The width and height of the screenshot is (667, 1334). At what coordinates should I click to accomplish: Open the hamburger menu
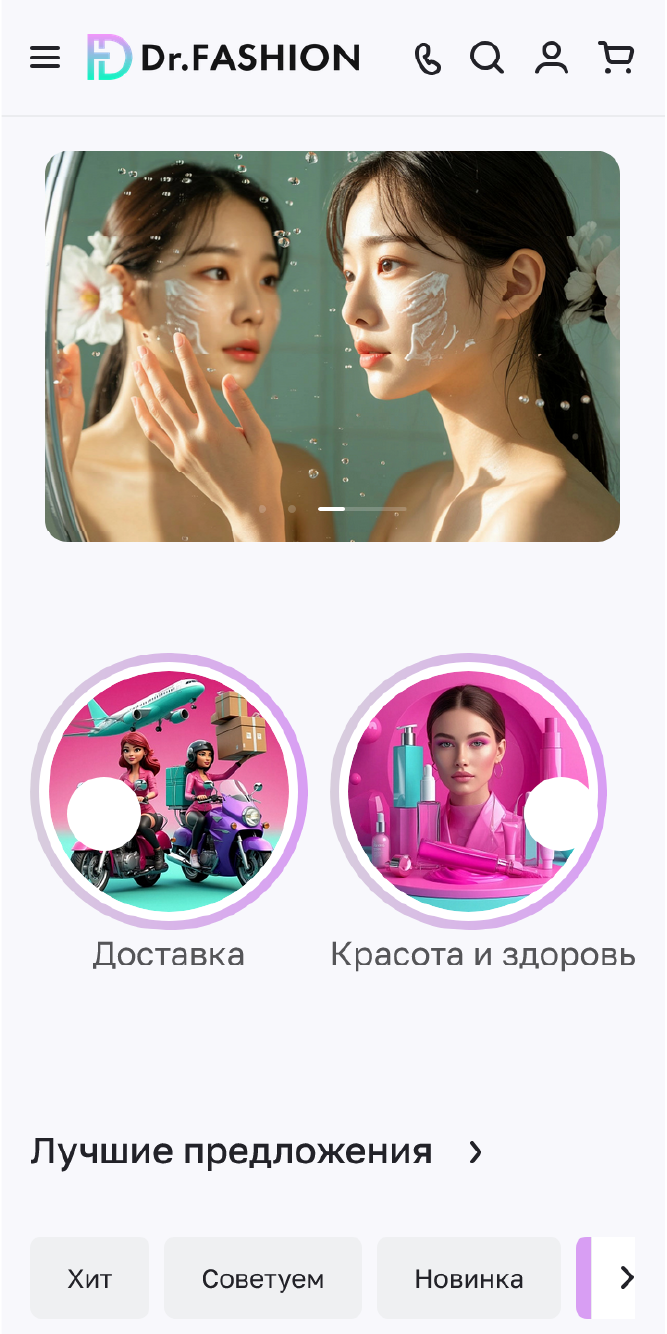pos(45,58)
